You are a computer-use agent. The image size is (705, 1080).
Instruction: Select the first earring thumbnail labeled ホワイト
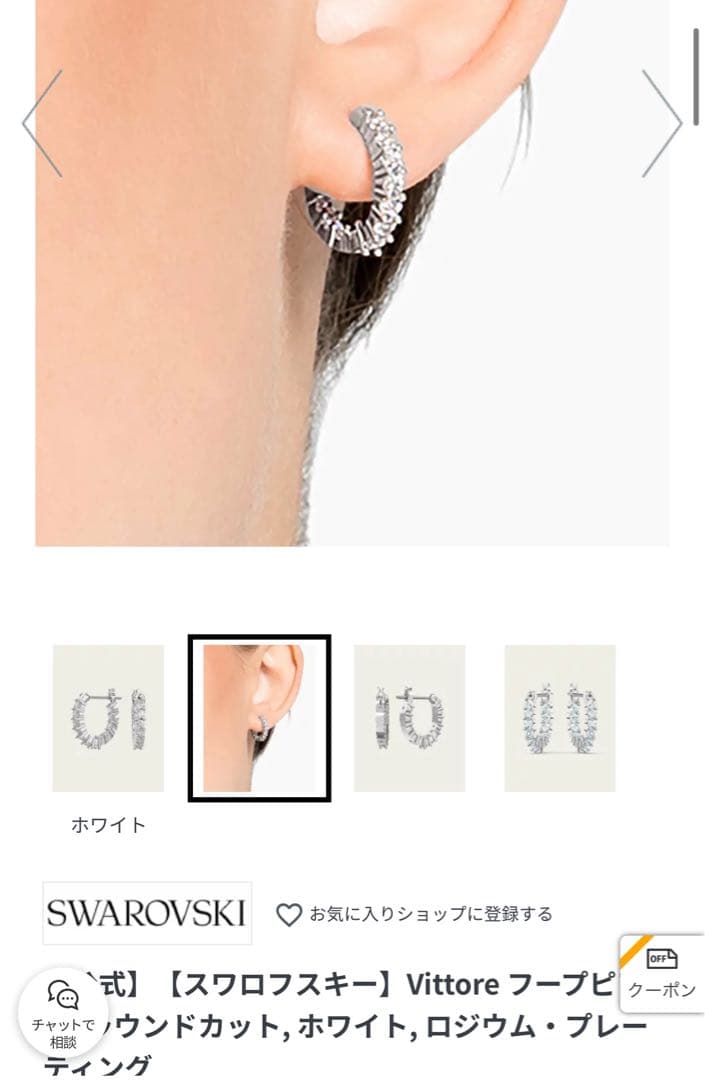coord(108,718)
